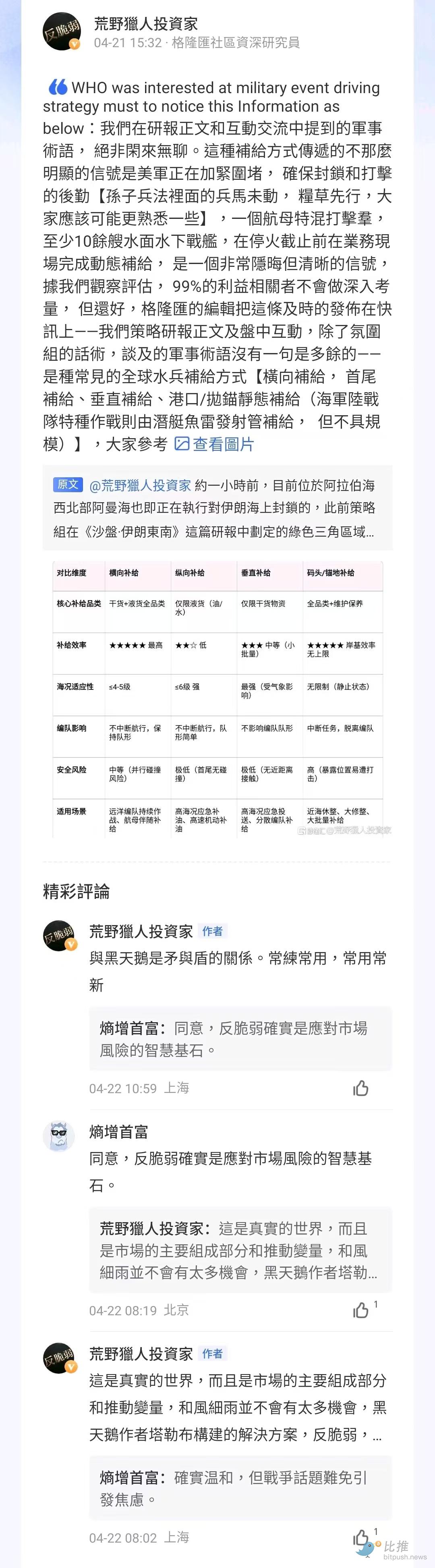Like the comment posted 04-22 10:59 from 上海
435x1568 pixels.
[361, 1088]
